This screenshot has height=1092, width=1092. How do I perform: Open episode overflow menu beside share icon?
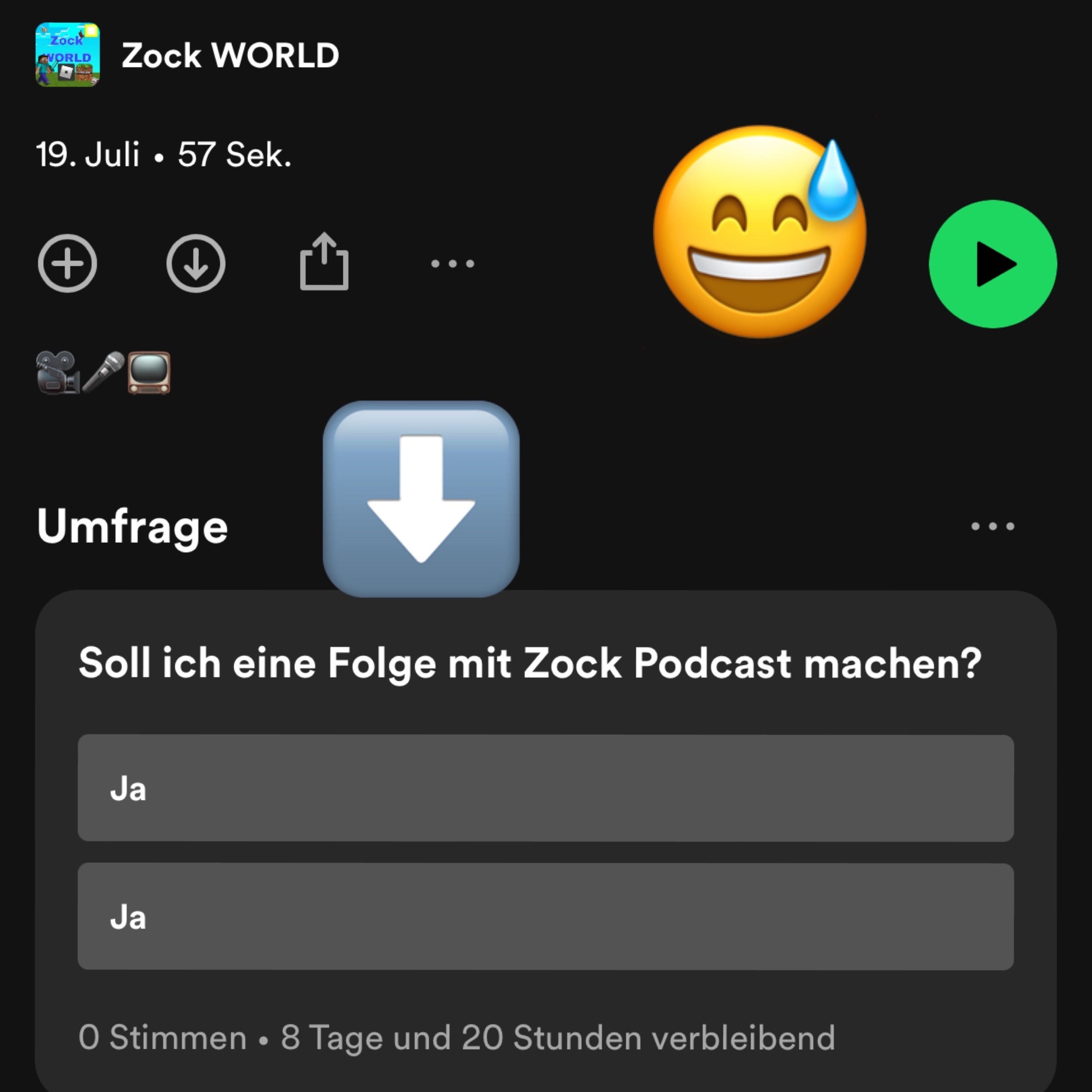pos(452,264)
